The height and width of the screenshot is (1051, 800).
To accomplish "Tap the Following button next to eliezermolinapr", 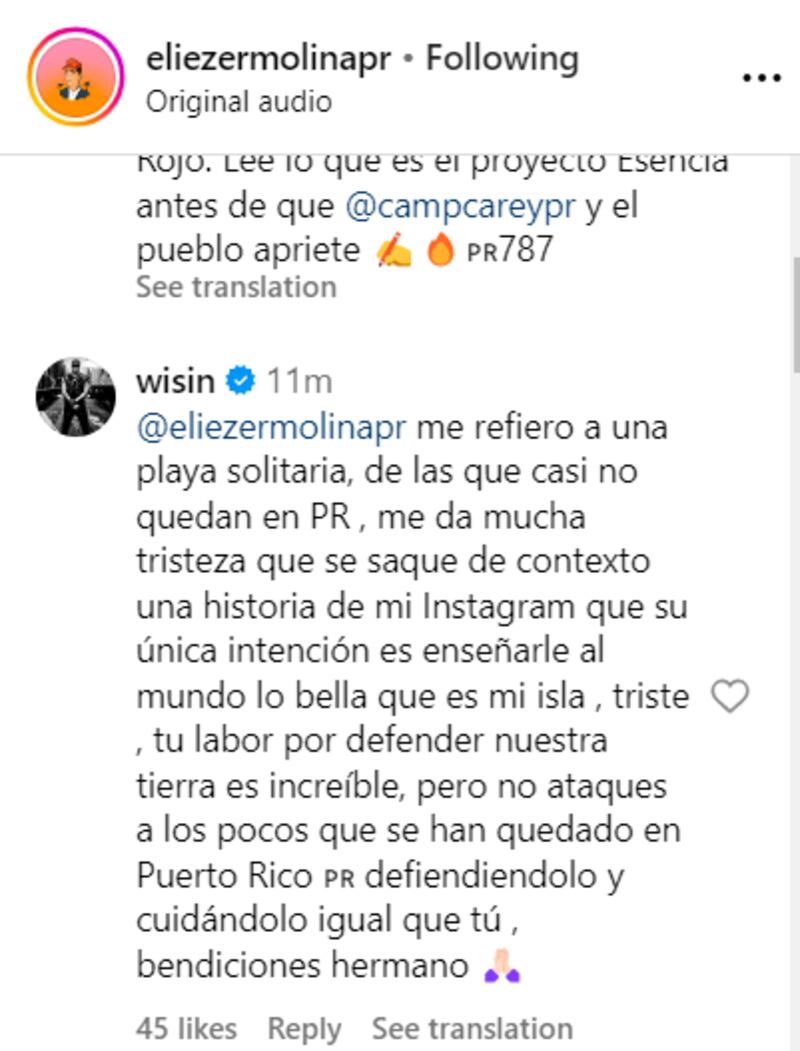I will pyautogui.click(x=502, y=59).
